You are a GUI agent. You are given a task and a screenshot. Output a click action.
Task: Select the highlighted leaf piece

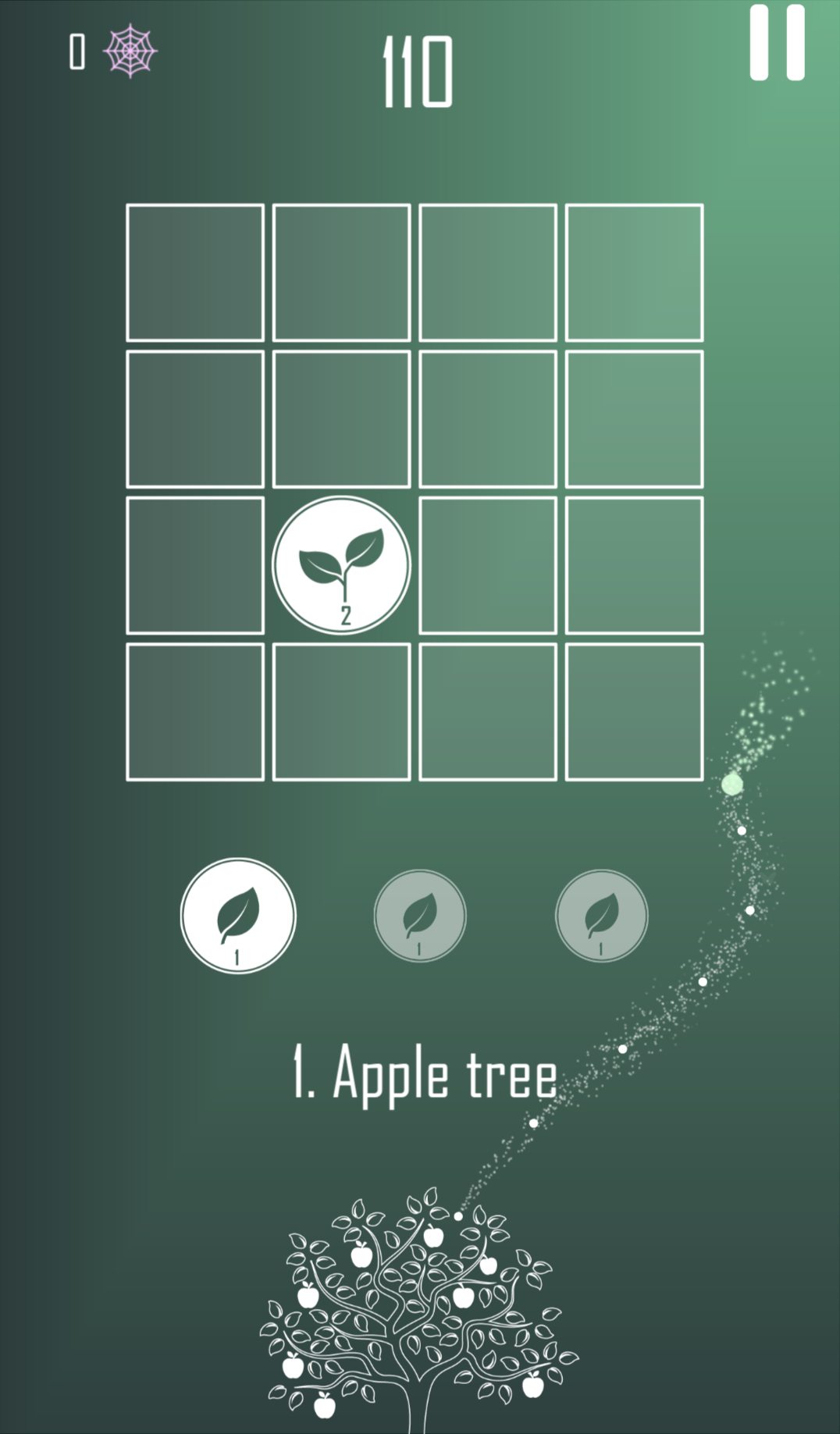click(x=238, y=916)
